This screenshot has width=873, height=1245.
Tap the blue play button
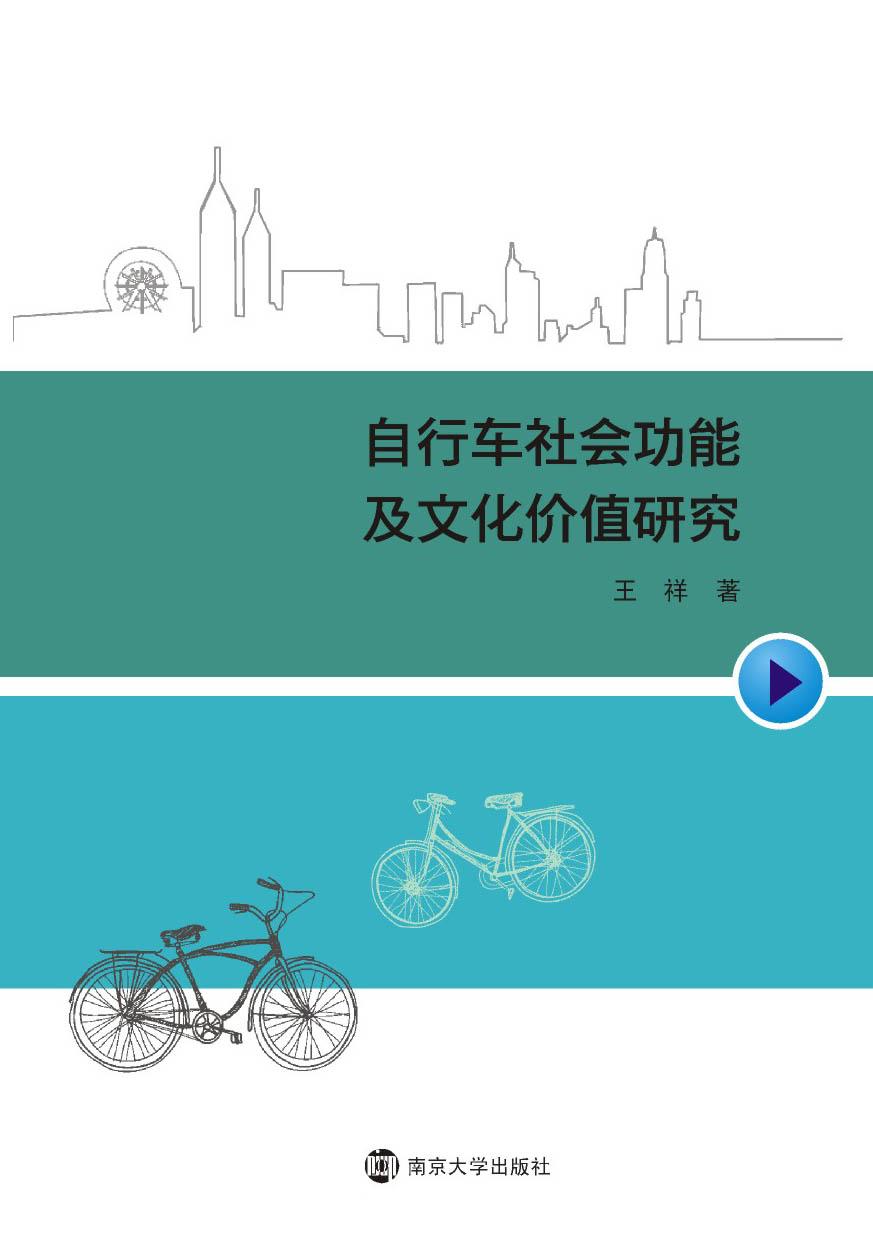(780, 682)
